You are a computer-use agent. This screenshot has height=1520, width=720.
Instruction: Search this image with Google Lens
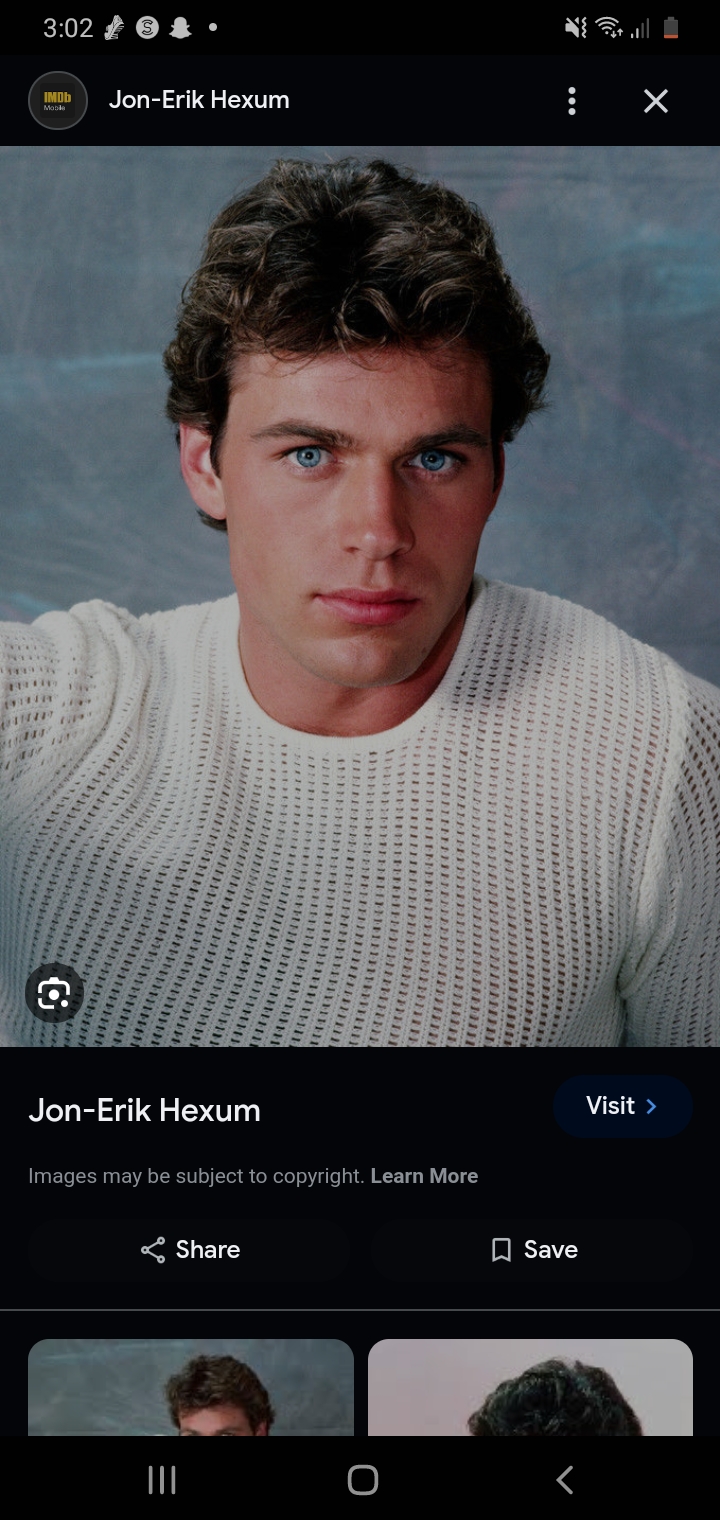54,993
